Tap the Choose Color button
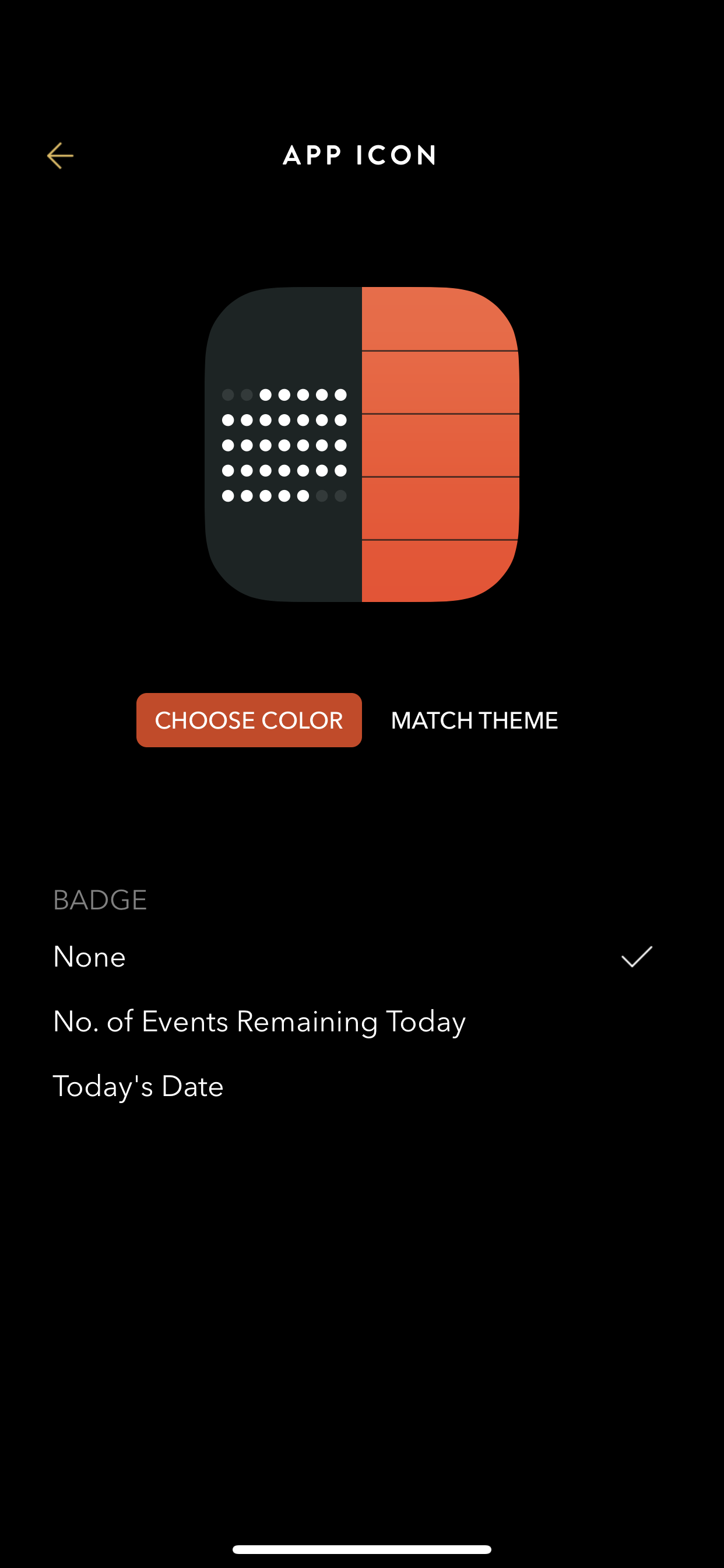 (x=249, y=720)
